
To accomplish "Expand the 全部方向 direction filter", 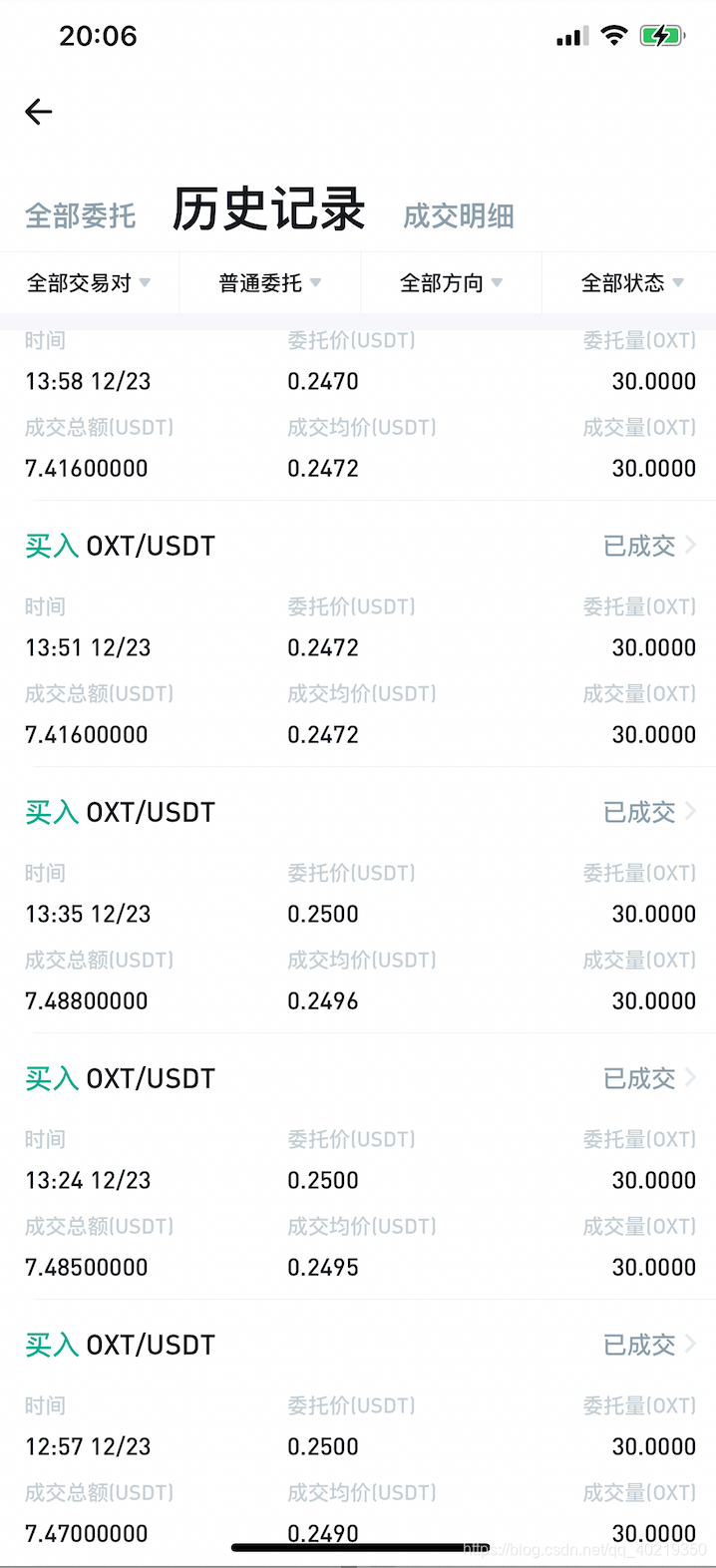I will 451,283.
